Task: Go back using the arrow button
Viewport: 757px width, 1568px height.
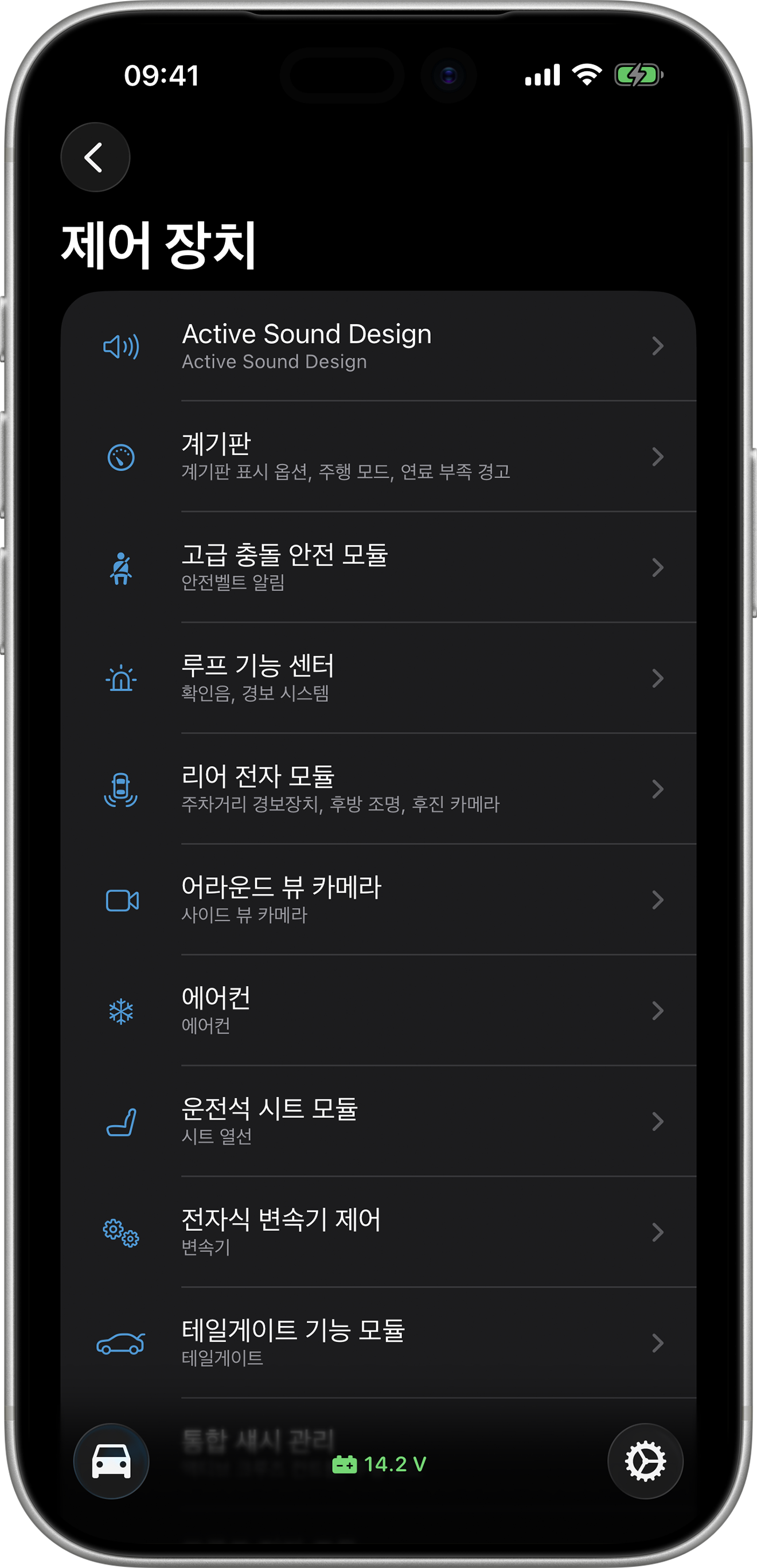Action: (95, 158)
